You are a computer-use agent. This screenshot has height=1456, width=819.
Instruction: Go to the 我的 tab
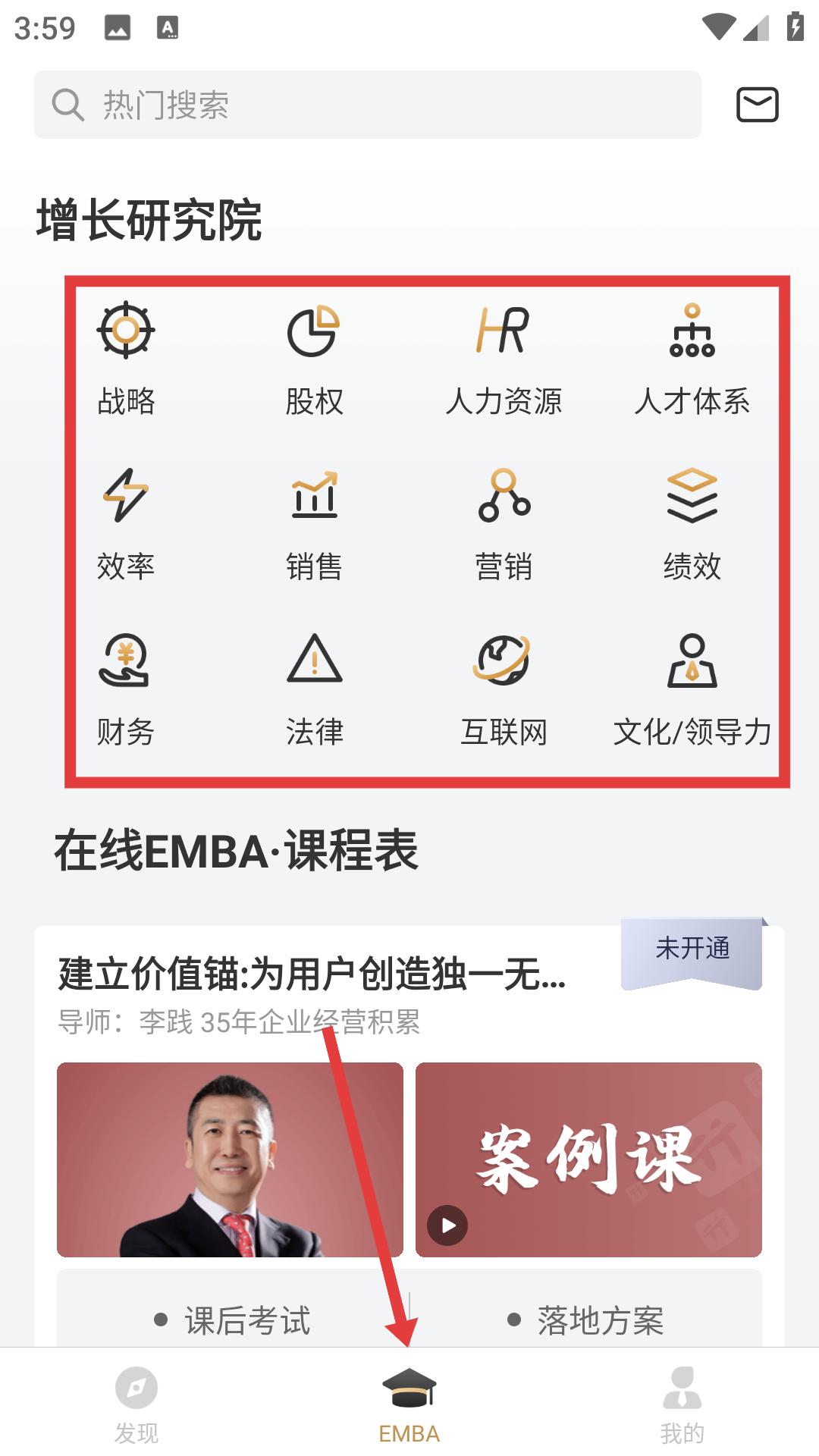click(682, 1403)
